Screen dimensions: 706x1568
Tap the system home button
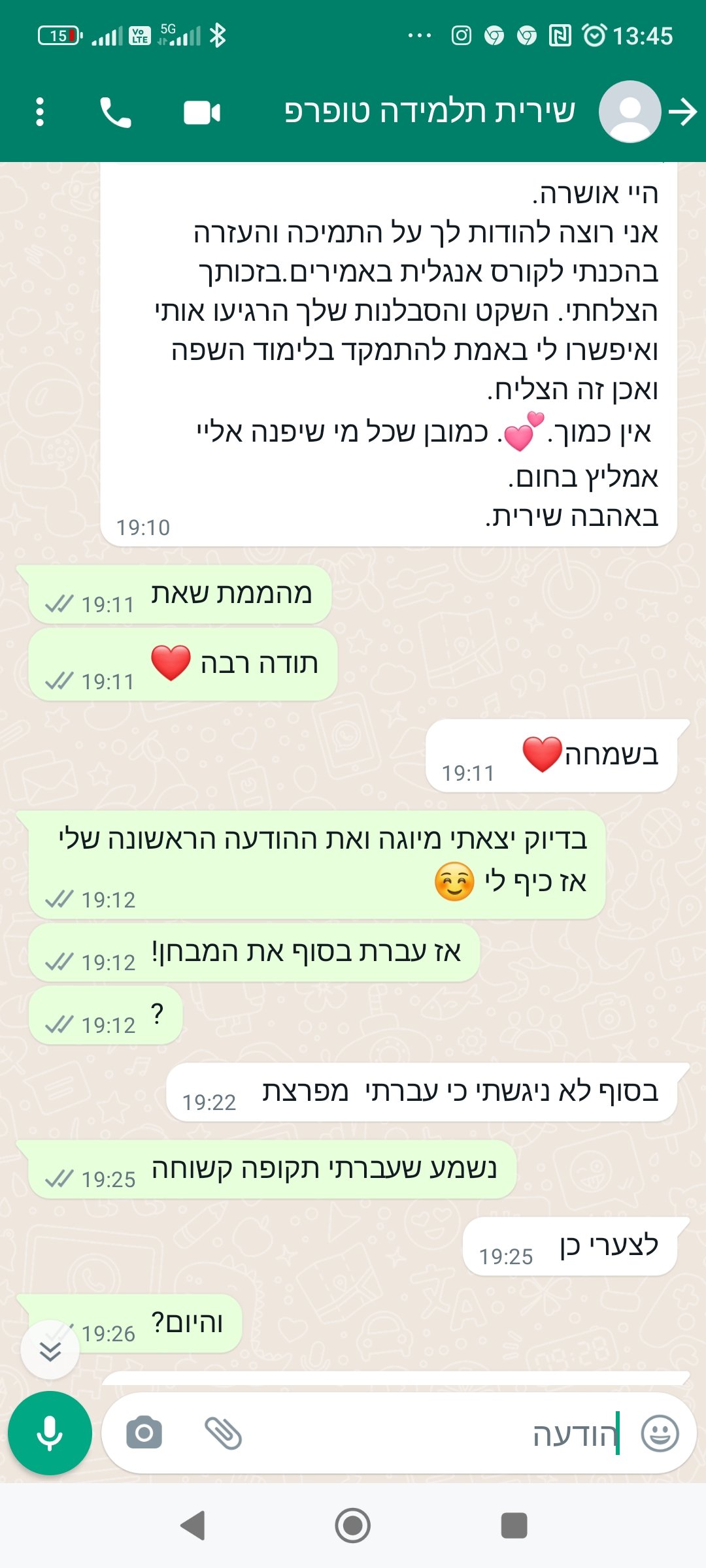pos(353,1526)
